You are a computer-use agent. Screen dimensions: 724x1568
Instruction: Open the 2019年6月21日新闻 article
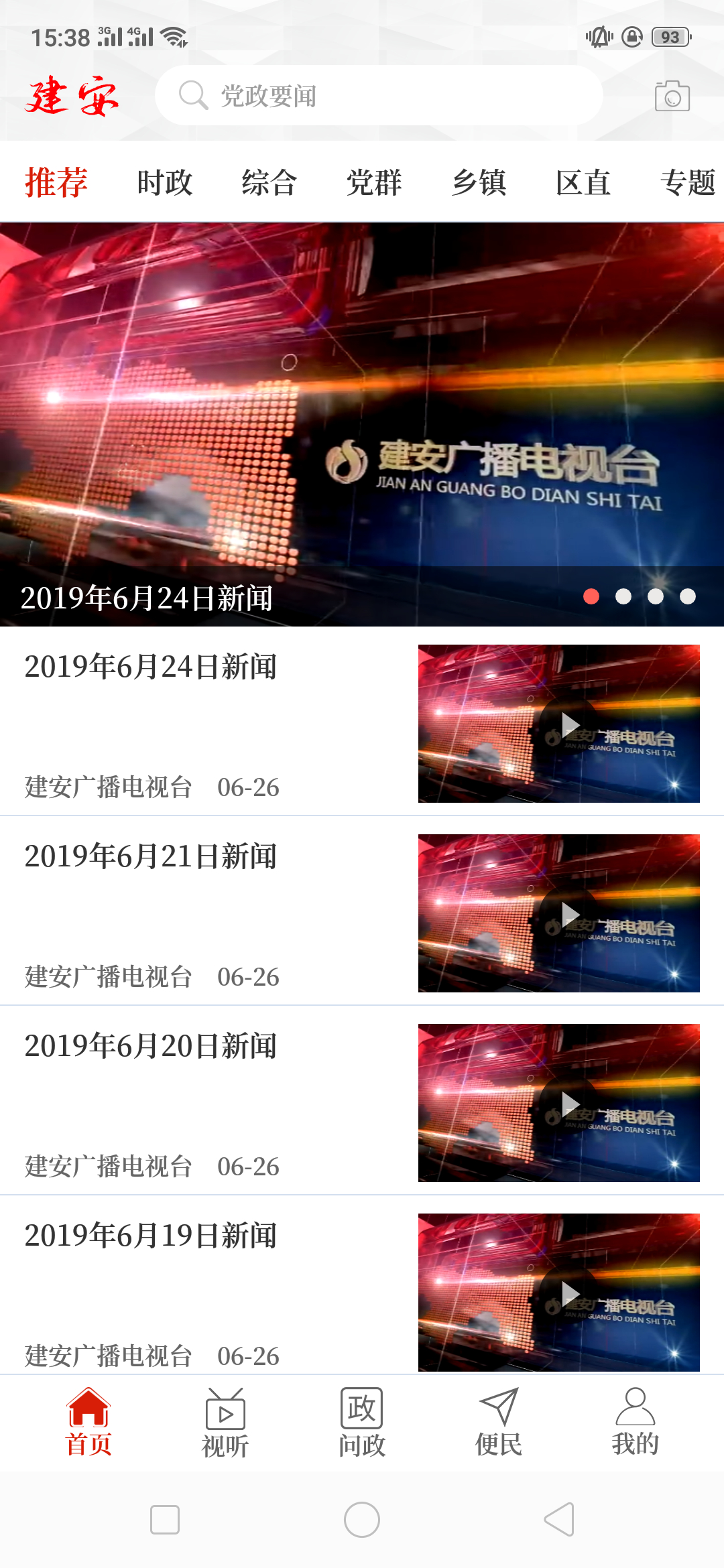point(362,911)
